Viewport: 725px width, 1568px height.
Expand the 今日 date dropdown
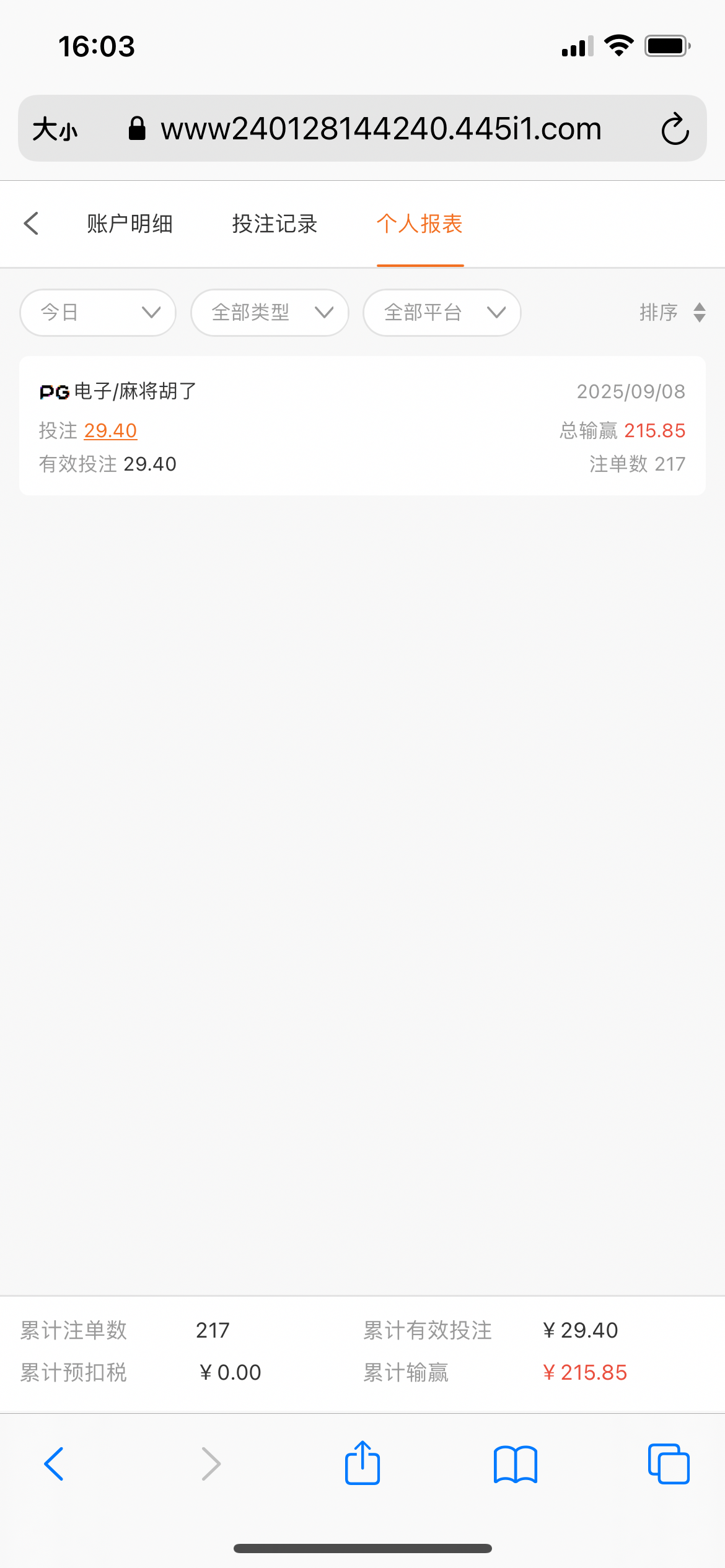[x=98, y=313]
